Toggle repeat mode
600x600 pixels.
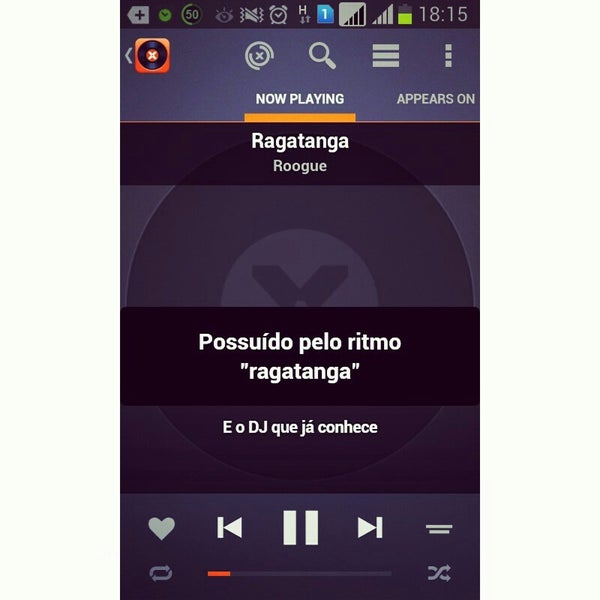click(161, 573)
